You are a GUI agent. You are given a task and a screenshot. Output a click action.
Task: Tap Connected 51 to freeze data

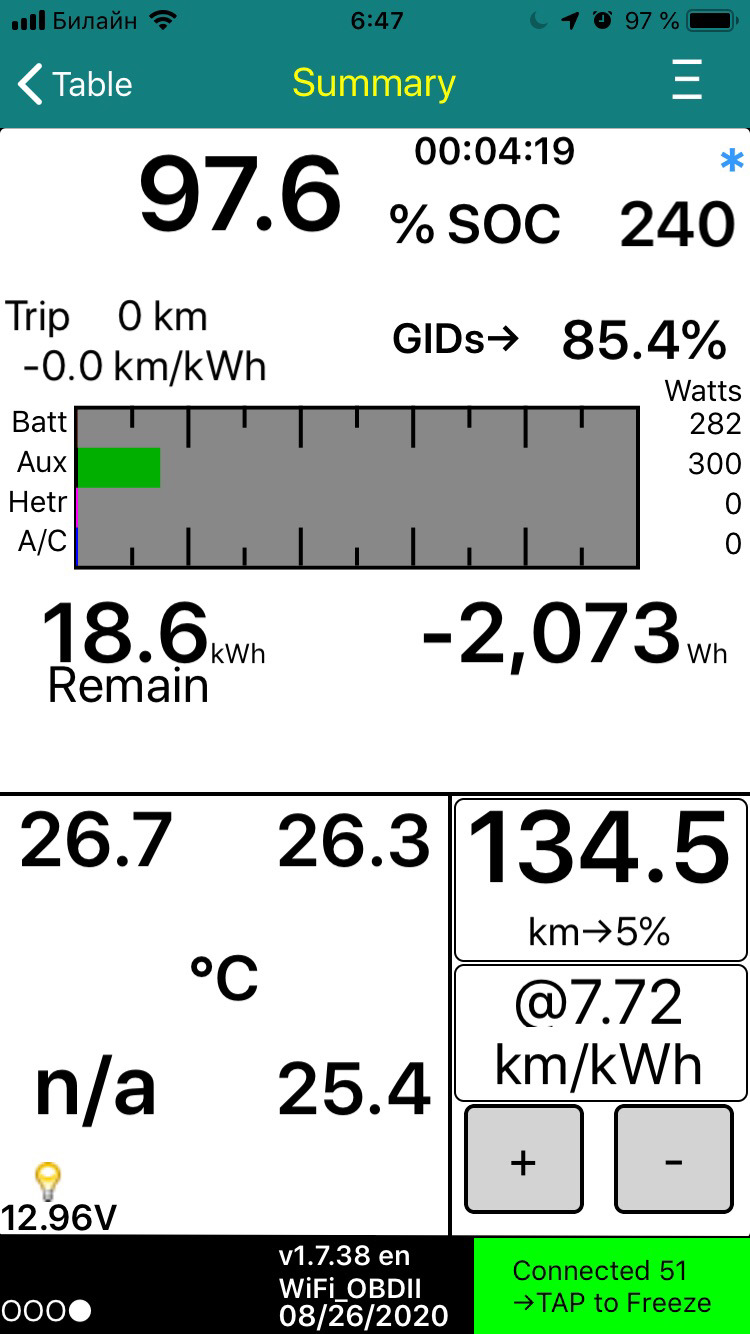(611, 1286)
